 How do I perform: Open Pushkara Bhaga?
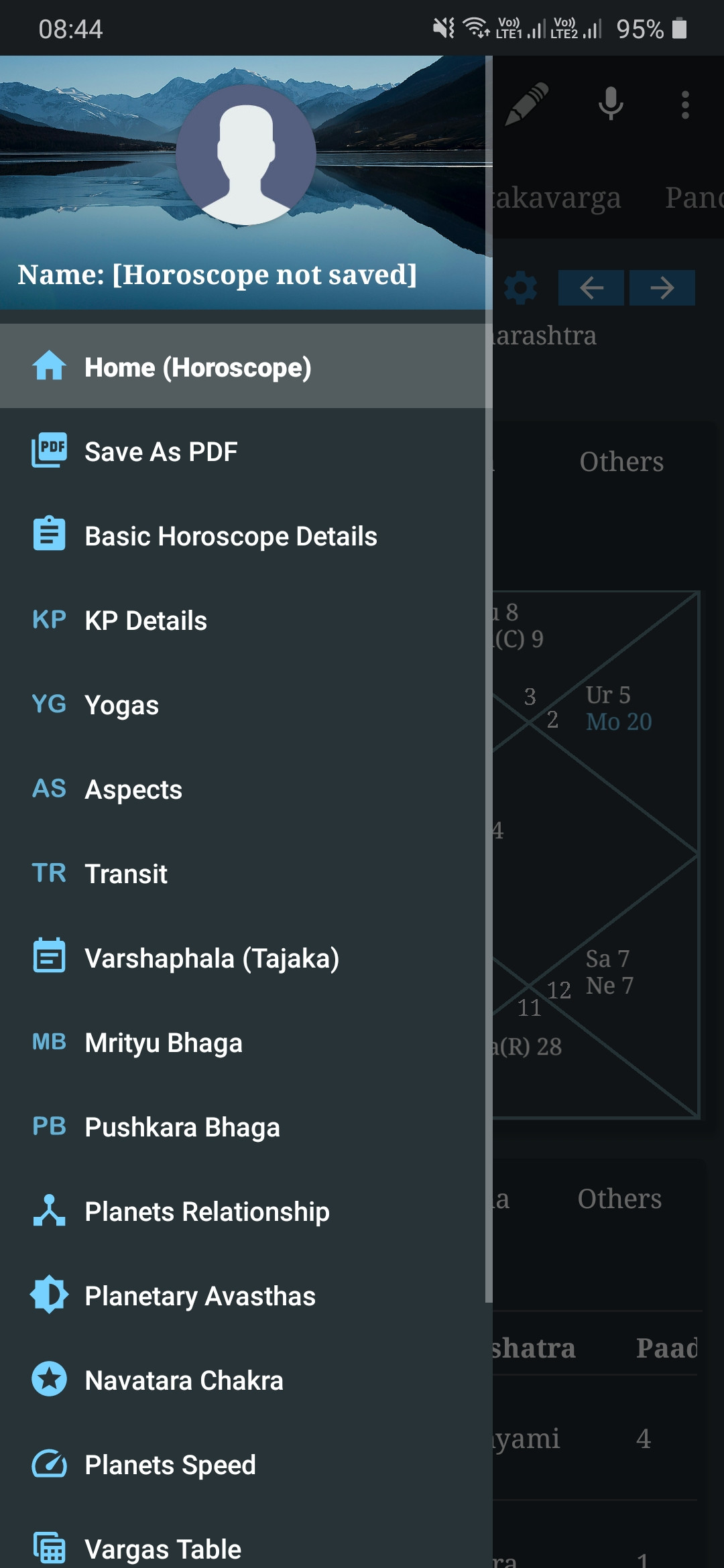pyautogui.click(x=246, y=1126)
